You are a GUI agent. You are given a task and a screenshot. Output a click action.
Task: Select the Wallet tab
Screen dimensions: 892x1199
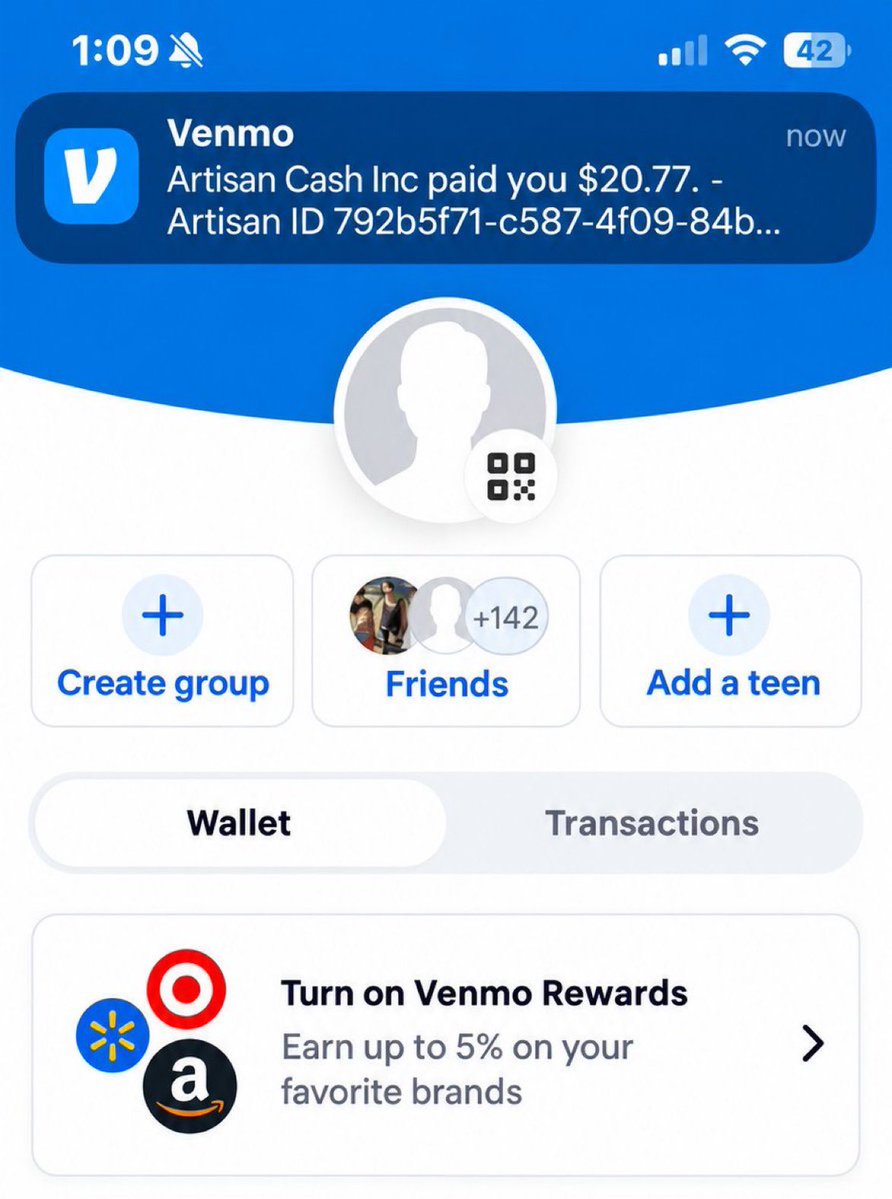(x=239, y=824)
